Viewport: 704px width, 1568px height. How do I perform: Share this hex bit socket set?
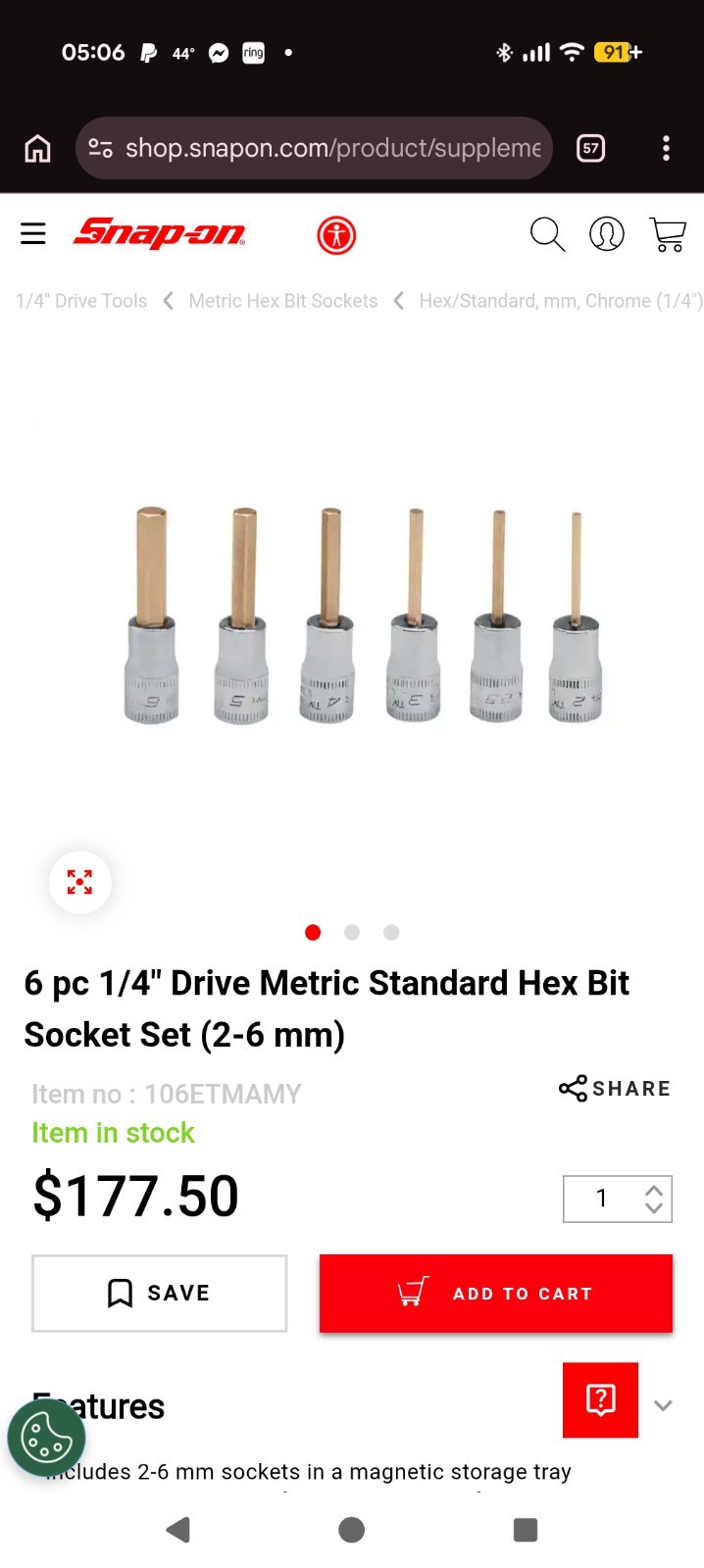tap(615, 1088)
